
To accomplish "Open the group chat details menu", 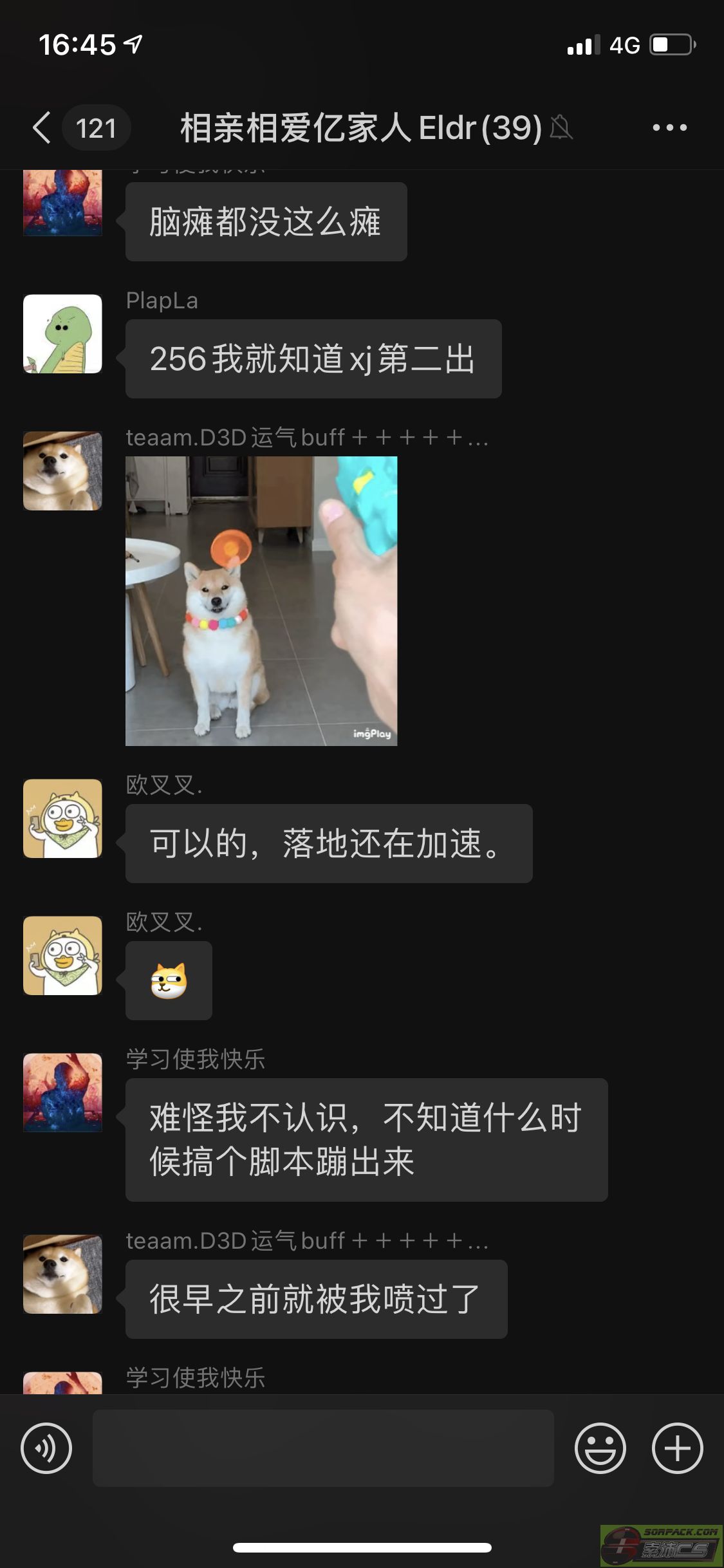I will click(x=669, y=127).
